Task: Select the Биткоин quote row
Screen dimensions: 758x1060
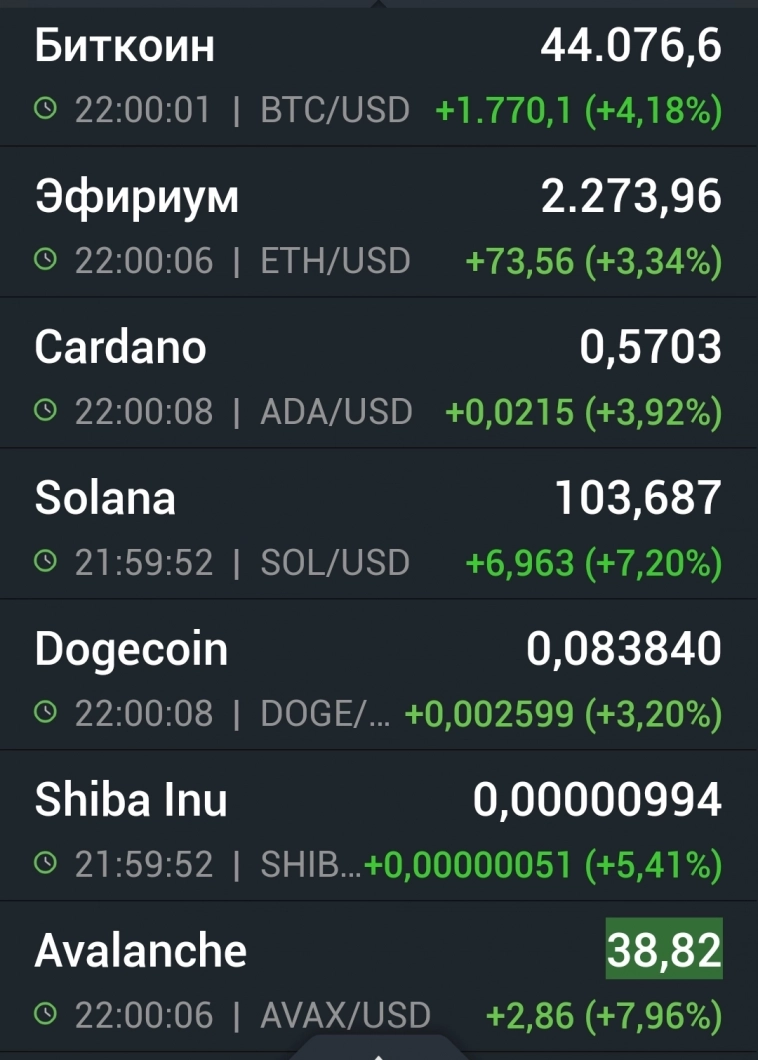Action: click(379, 75)
